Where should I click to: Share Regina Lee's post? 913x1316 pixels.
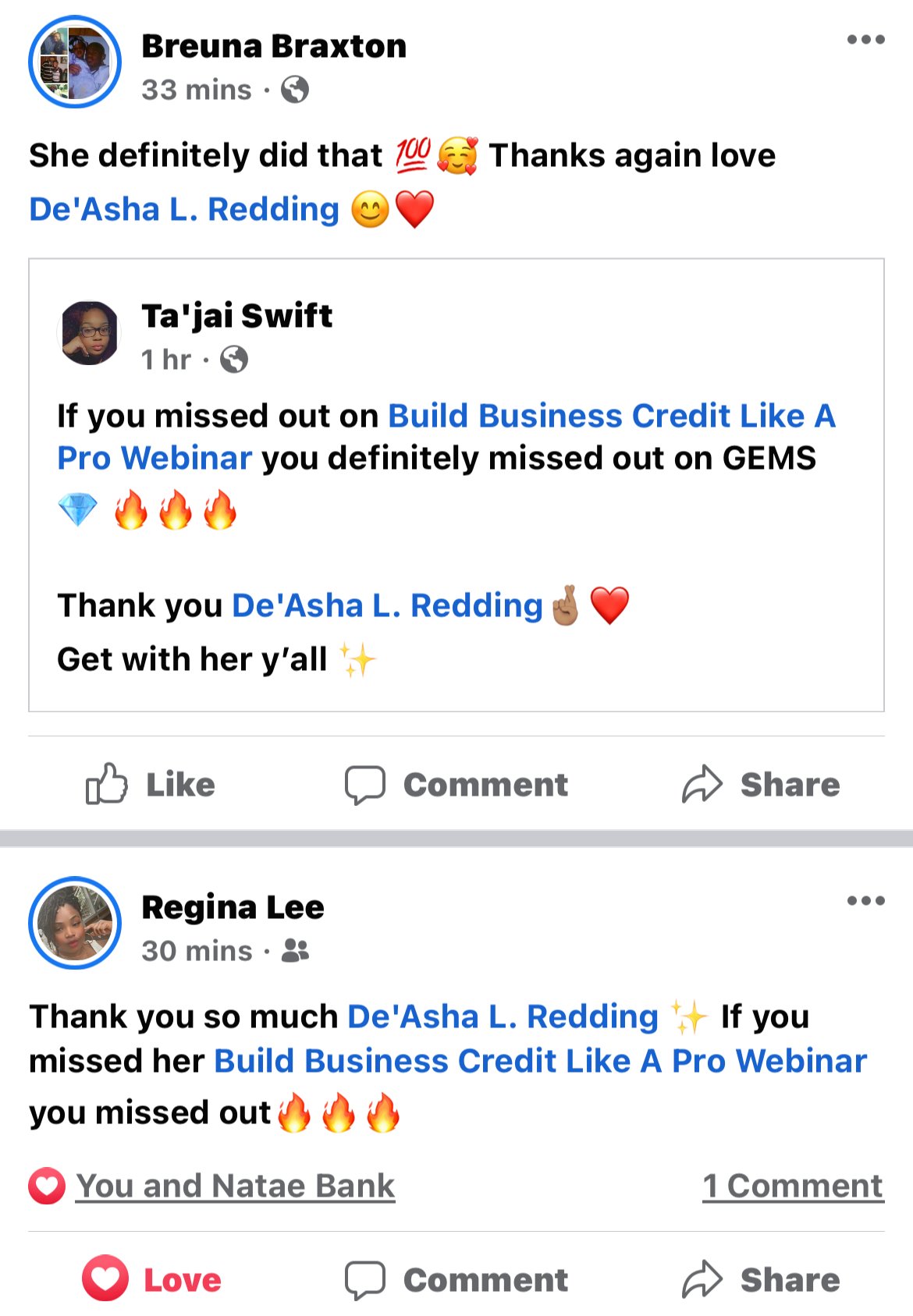coord(761,1279)
